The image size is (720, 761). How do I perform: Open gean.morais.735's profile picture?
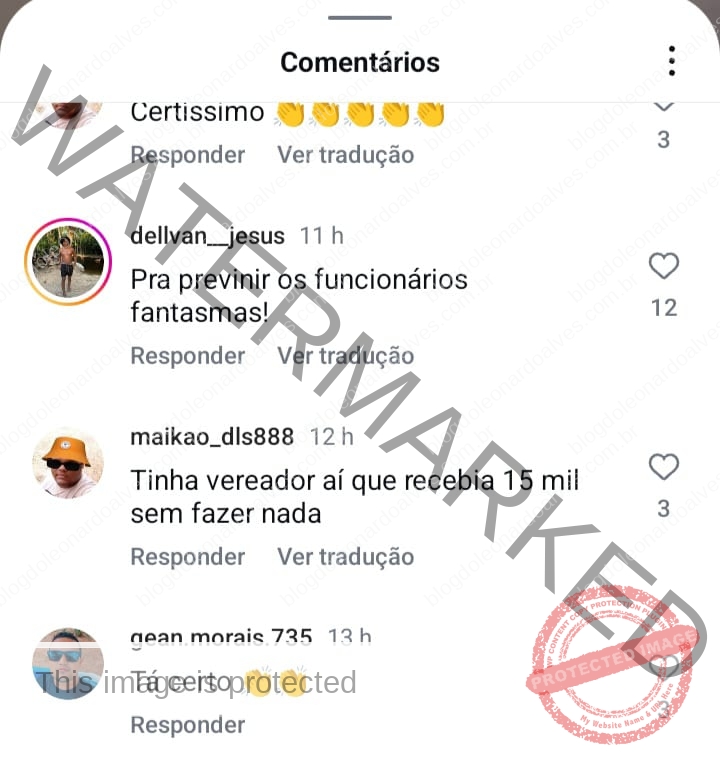click(67, 663)
